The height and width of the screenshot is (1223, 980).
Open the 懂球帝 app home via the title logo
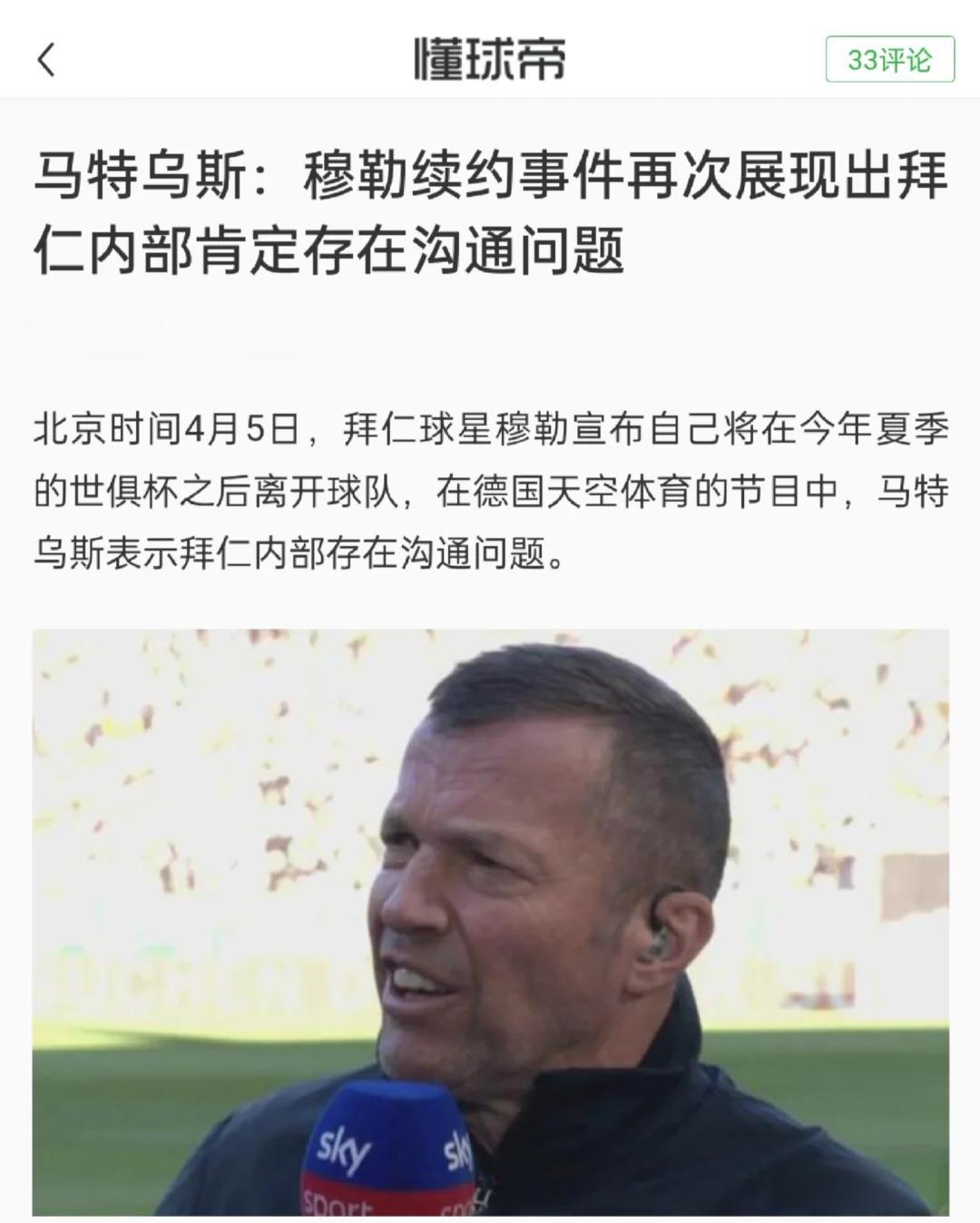tap(490, 56)
